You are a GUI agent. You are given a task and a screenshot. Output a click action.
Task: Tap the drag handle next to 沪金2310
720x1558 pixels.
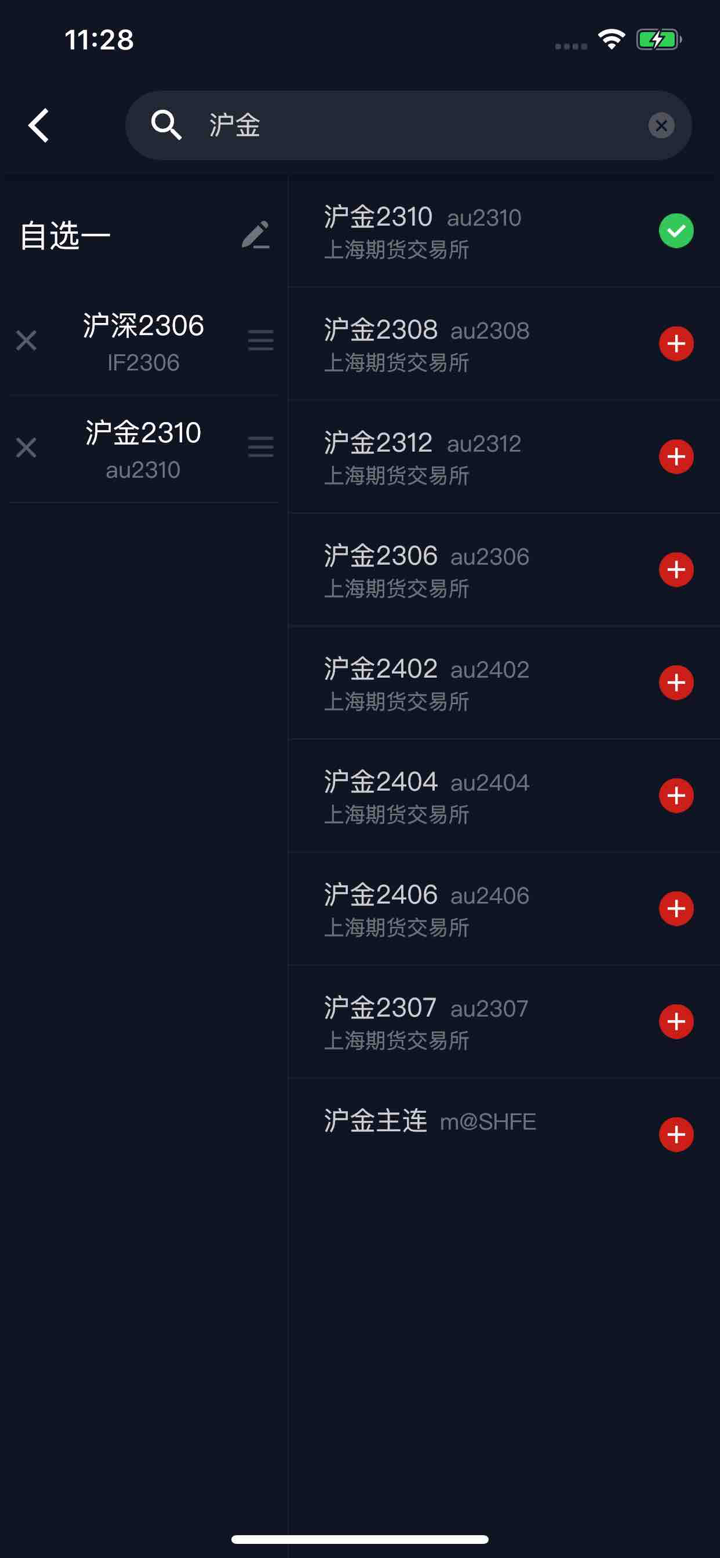(x=260, y=448)
